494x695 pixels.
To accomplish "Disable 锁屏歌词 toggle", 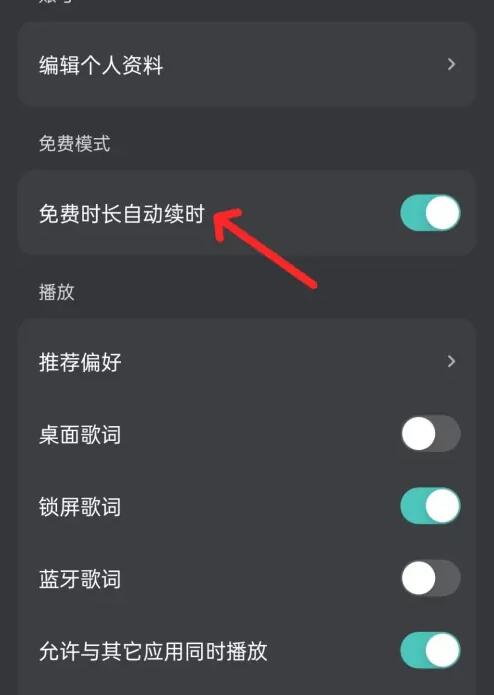I will (430, 506).
